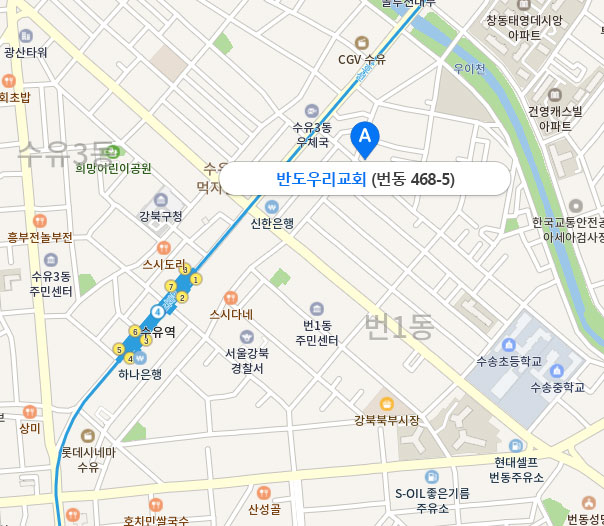The height and width of the screenshot is (526, 604).
Task: Tap the blue A location marker
Action: tap(365, 137)
